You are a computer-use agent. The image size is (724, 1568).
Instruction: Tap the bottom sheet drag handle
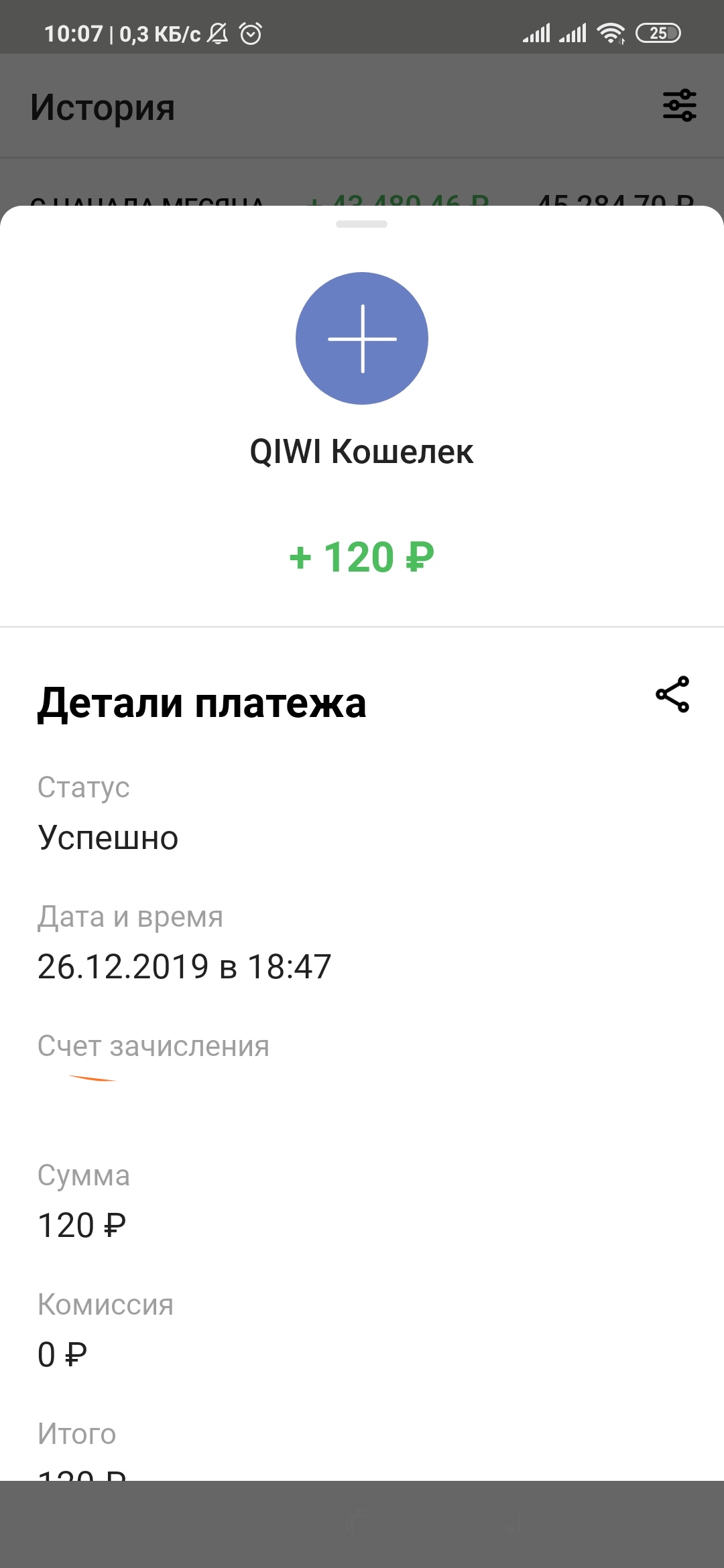point(362,224)
